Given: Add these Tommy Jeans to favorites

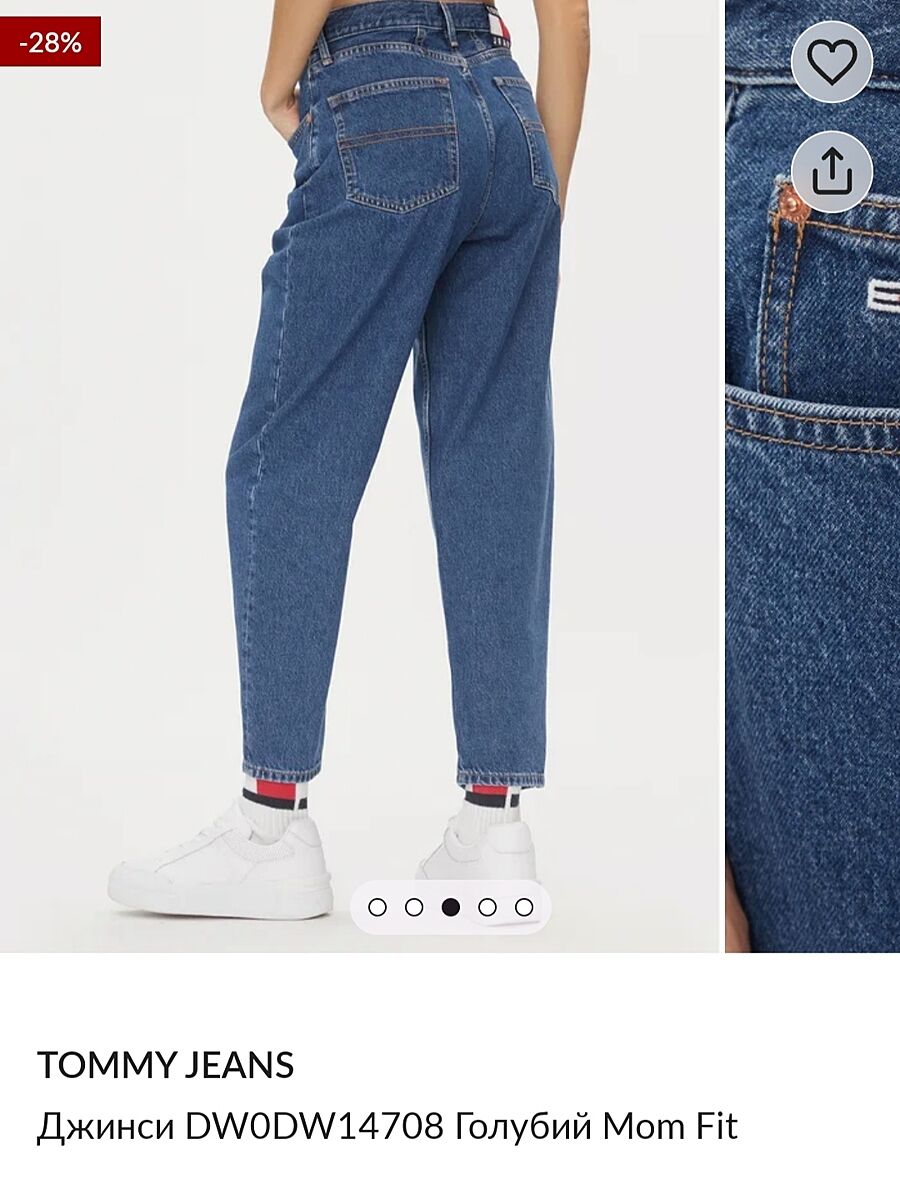Looking at the screenshot, I should 831,62.
